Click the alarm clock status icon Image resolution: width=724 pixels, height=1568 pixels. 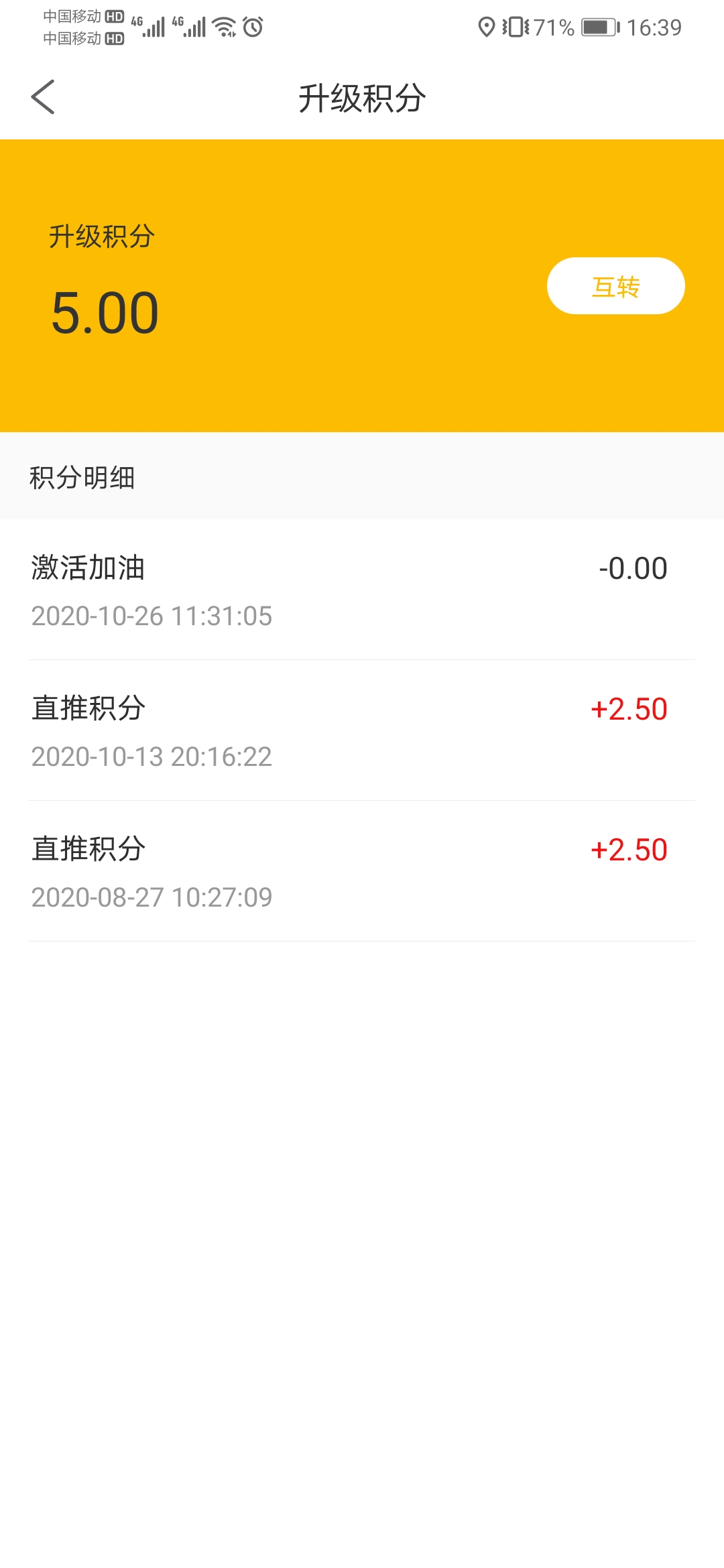[252, 27]
